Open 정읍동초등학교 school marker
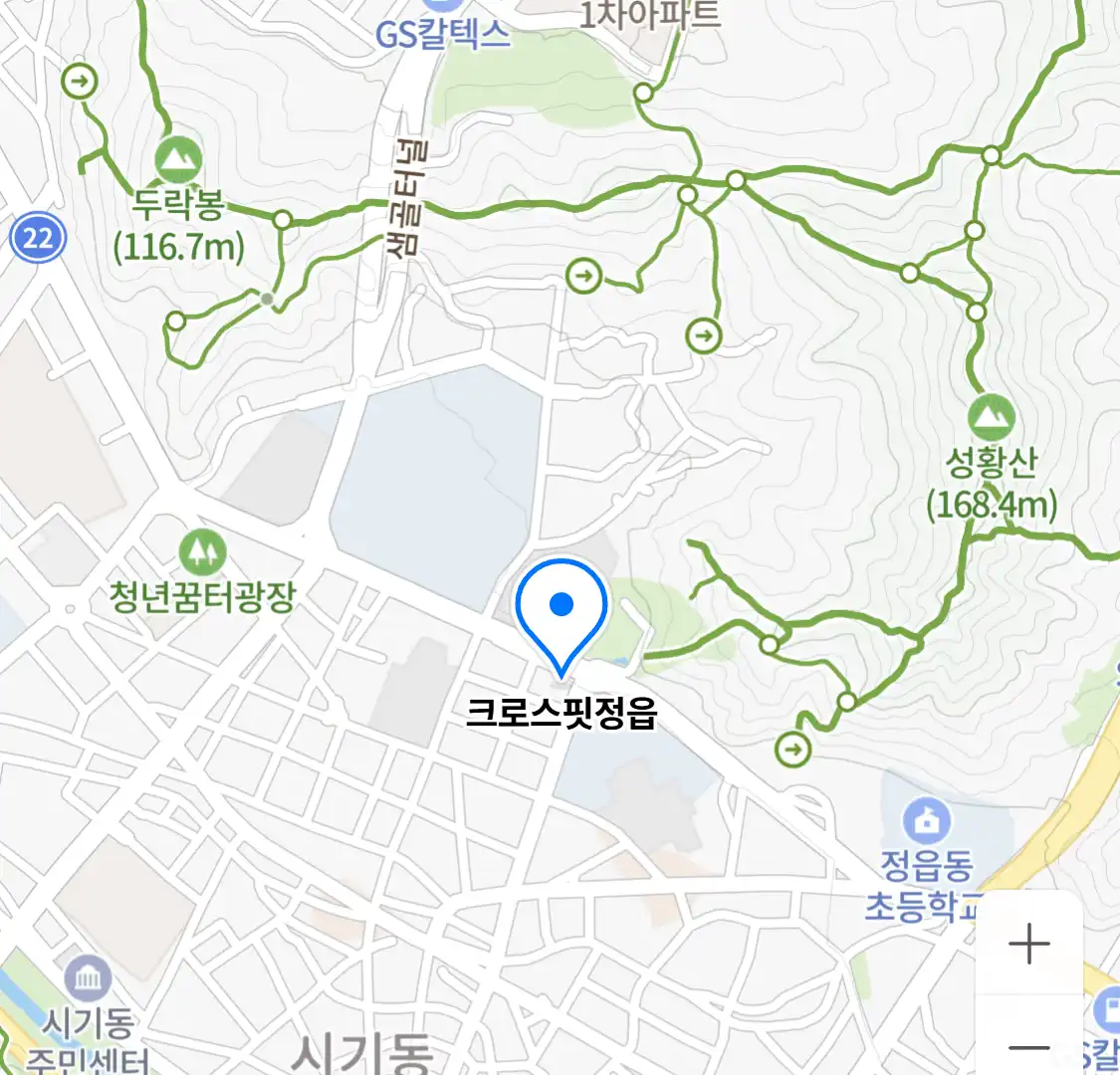The image size is (1120, 1075). pos(928,822)
